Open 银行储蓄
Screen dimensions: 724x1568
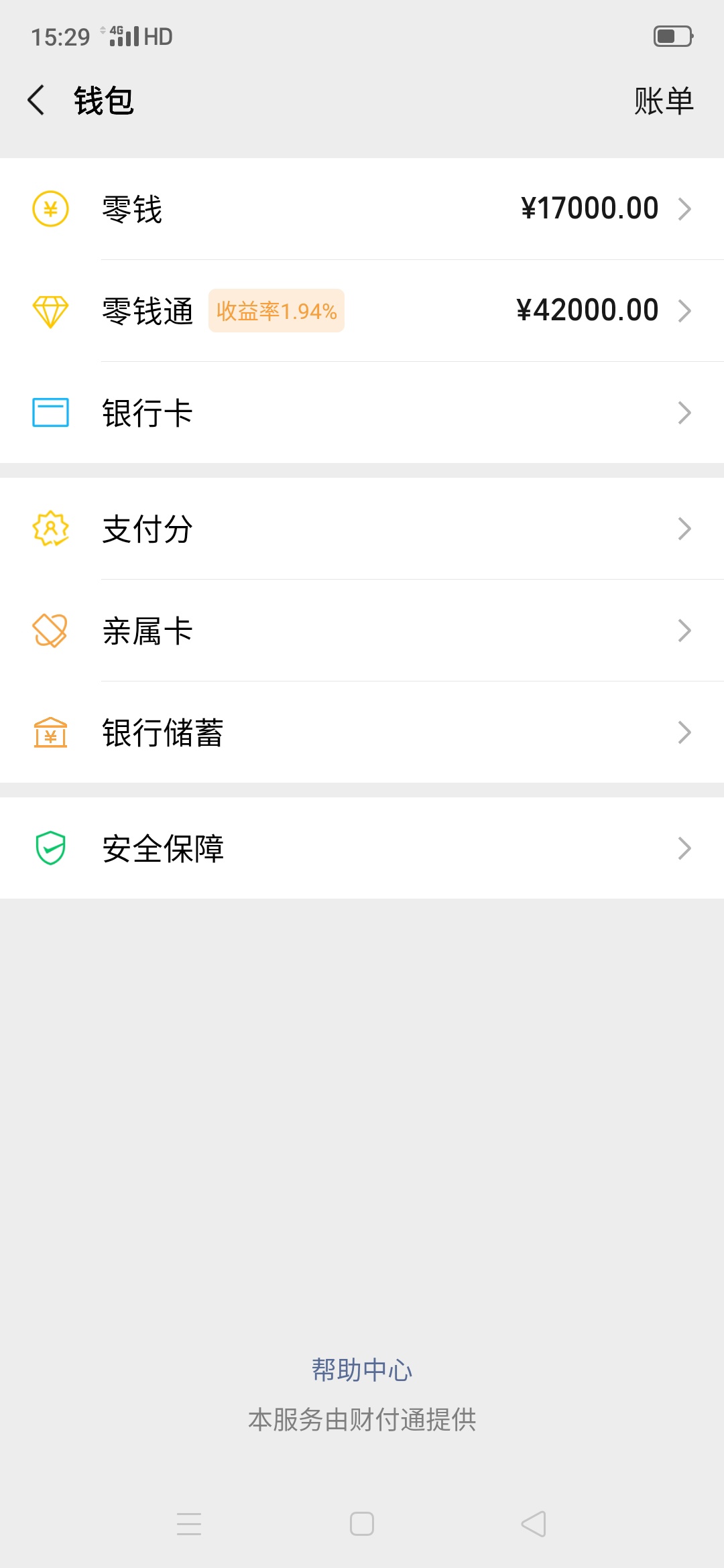pos(362,732)
